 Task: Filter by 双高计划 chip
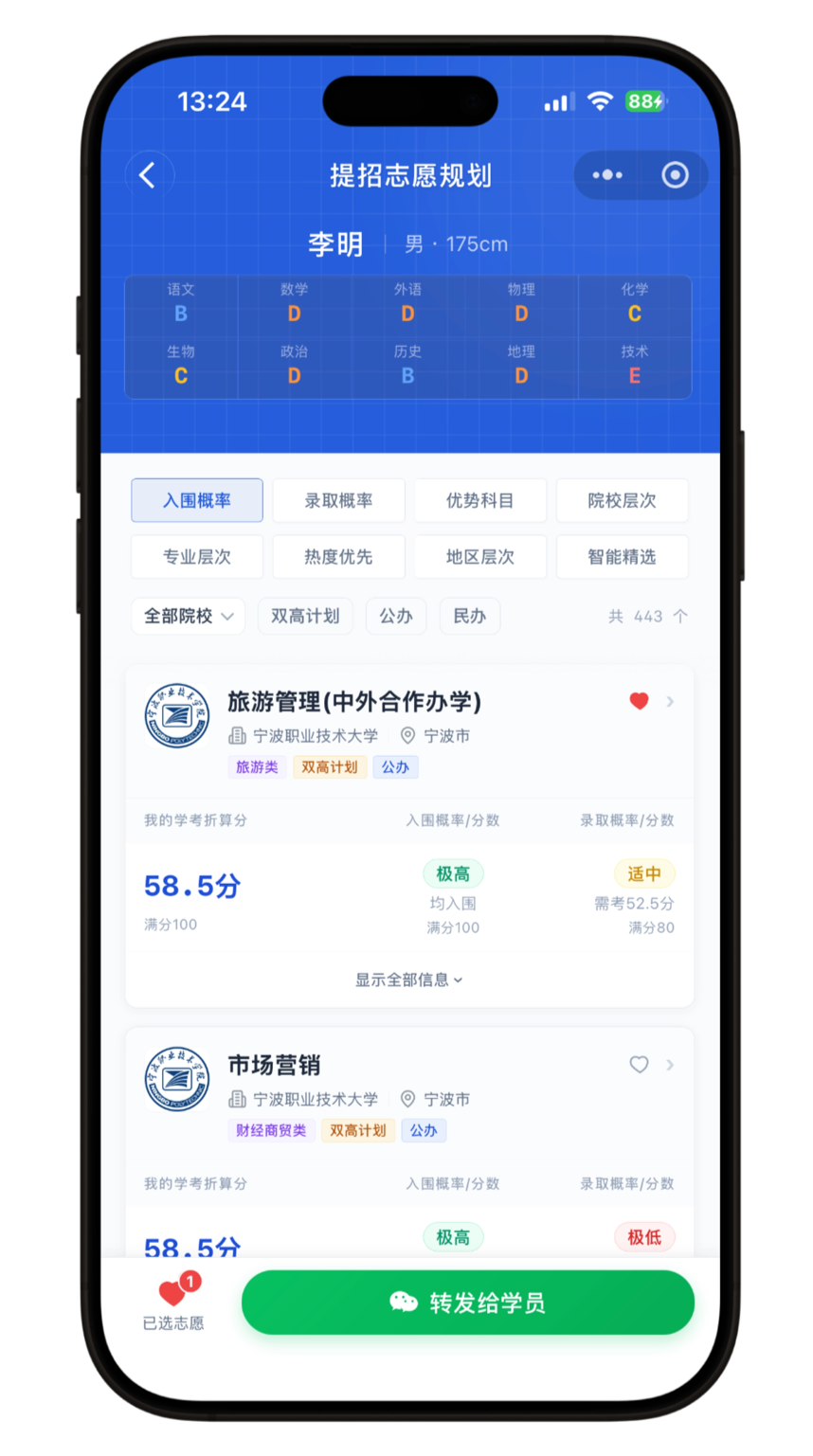point(305,616)
